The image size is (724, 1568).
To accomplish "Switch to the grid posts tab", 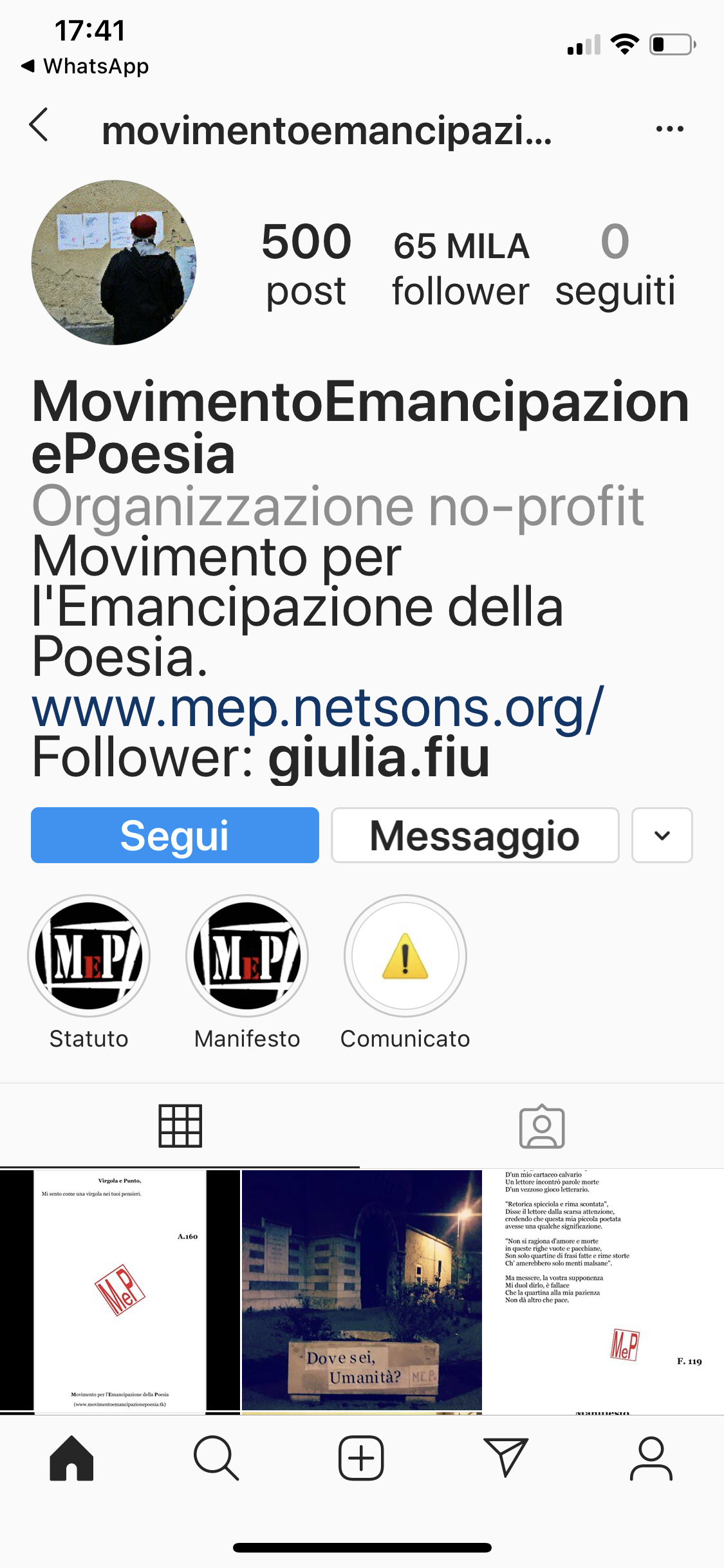I will 180,1126.
